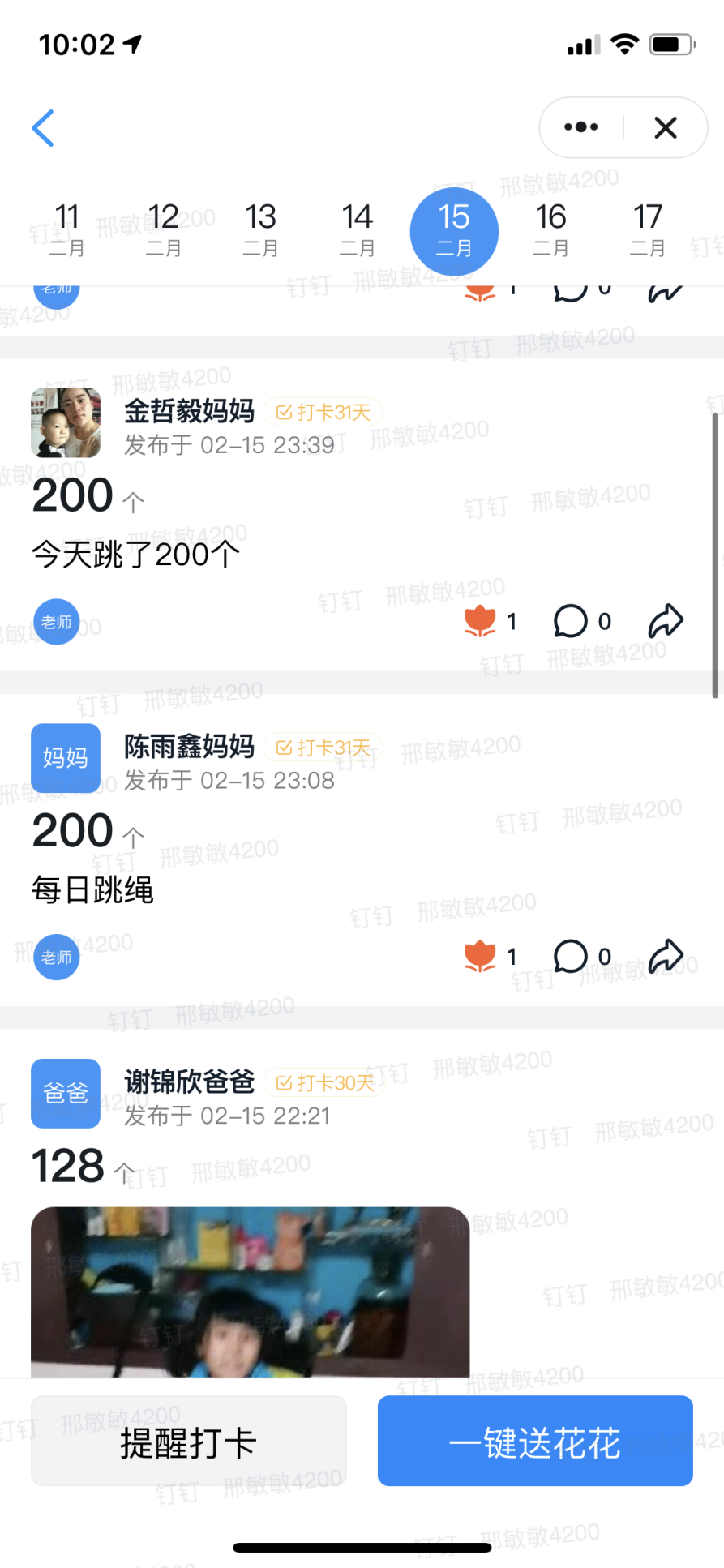Go back using the blue arrow
The width and height of the screenshot is (724, 1568).
pos(43,128)
